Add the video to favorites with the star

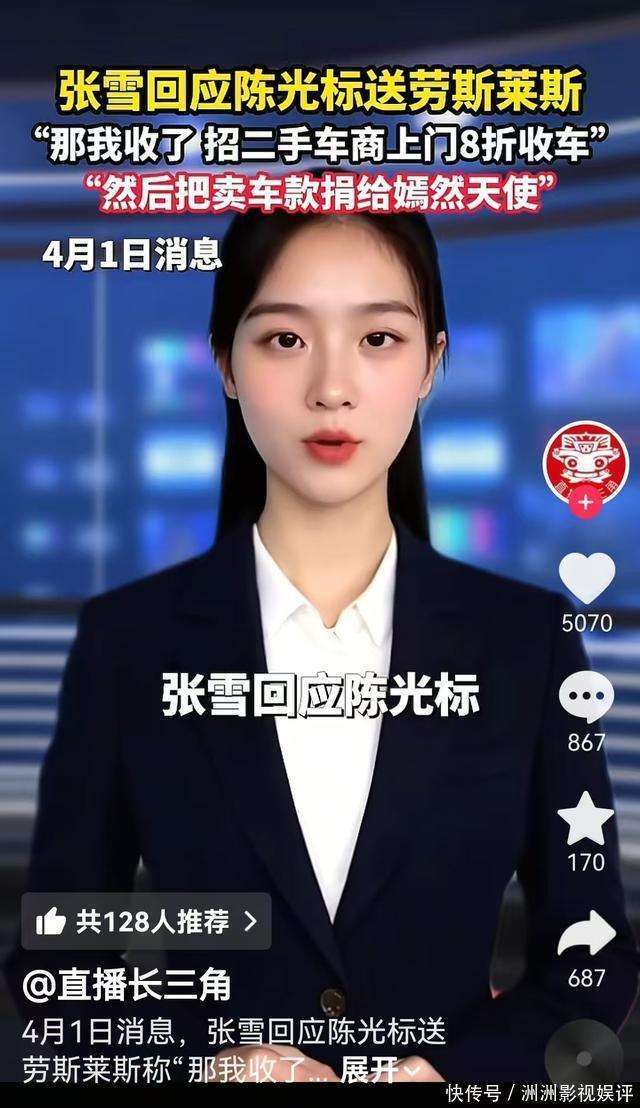(x=586, y=818)
